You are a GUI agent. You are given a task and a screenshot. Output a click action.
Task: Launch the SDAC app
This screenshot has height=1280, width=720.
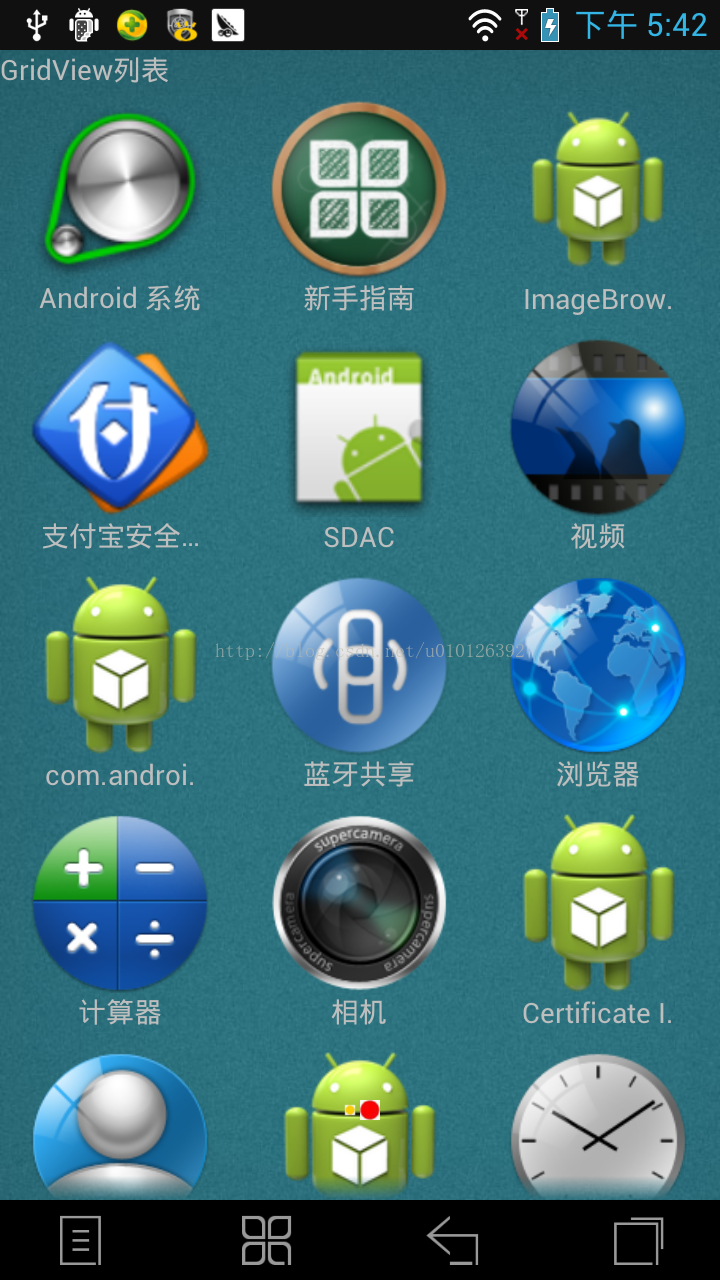[x=359, y=427]
